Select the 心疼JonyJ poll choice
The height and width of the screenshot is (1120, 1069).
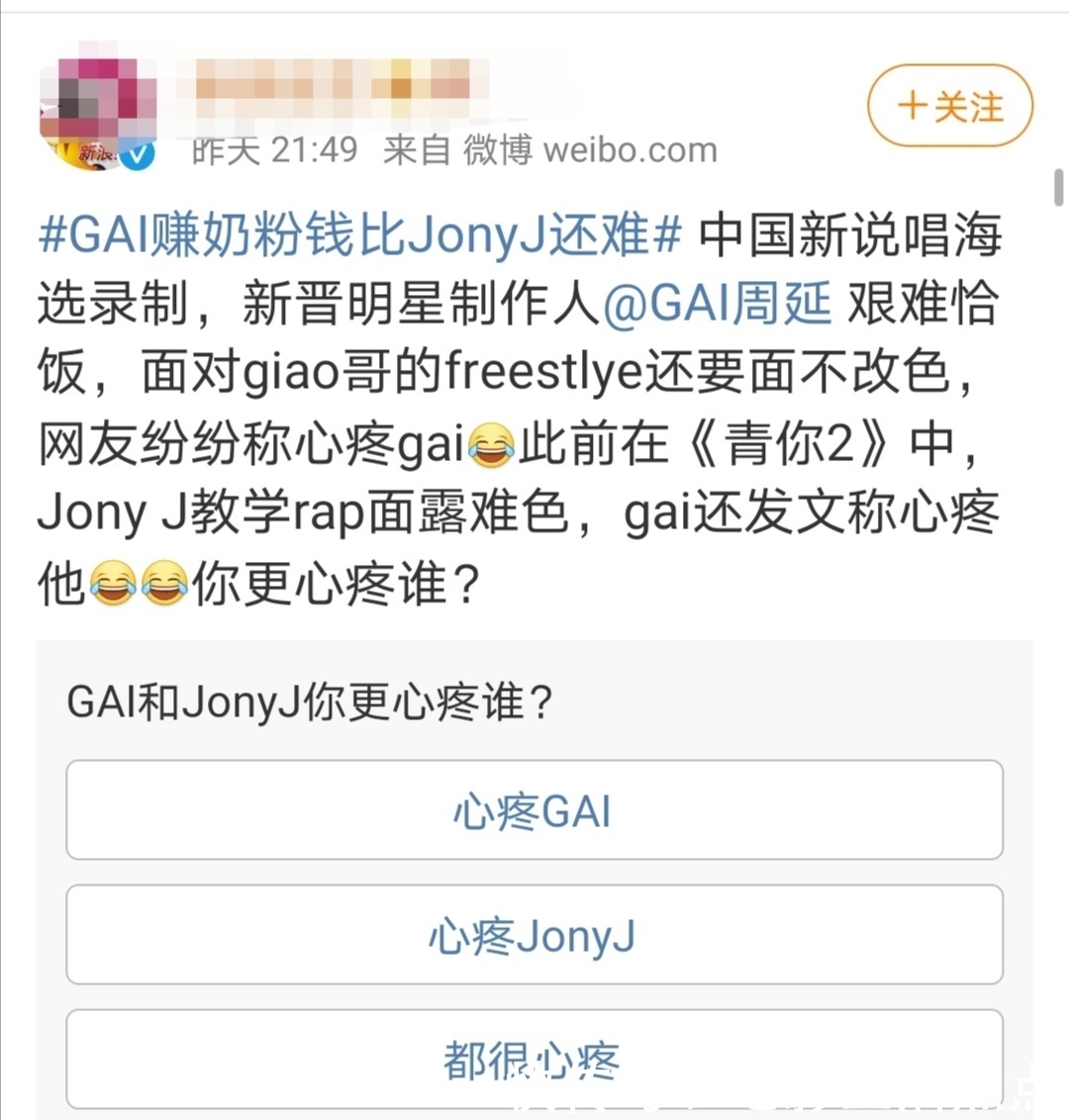click(x=533, y=934)
